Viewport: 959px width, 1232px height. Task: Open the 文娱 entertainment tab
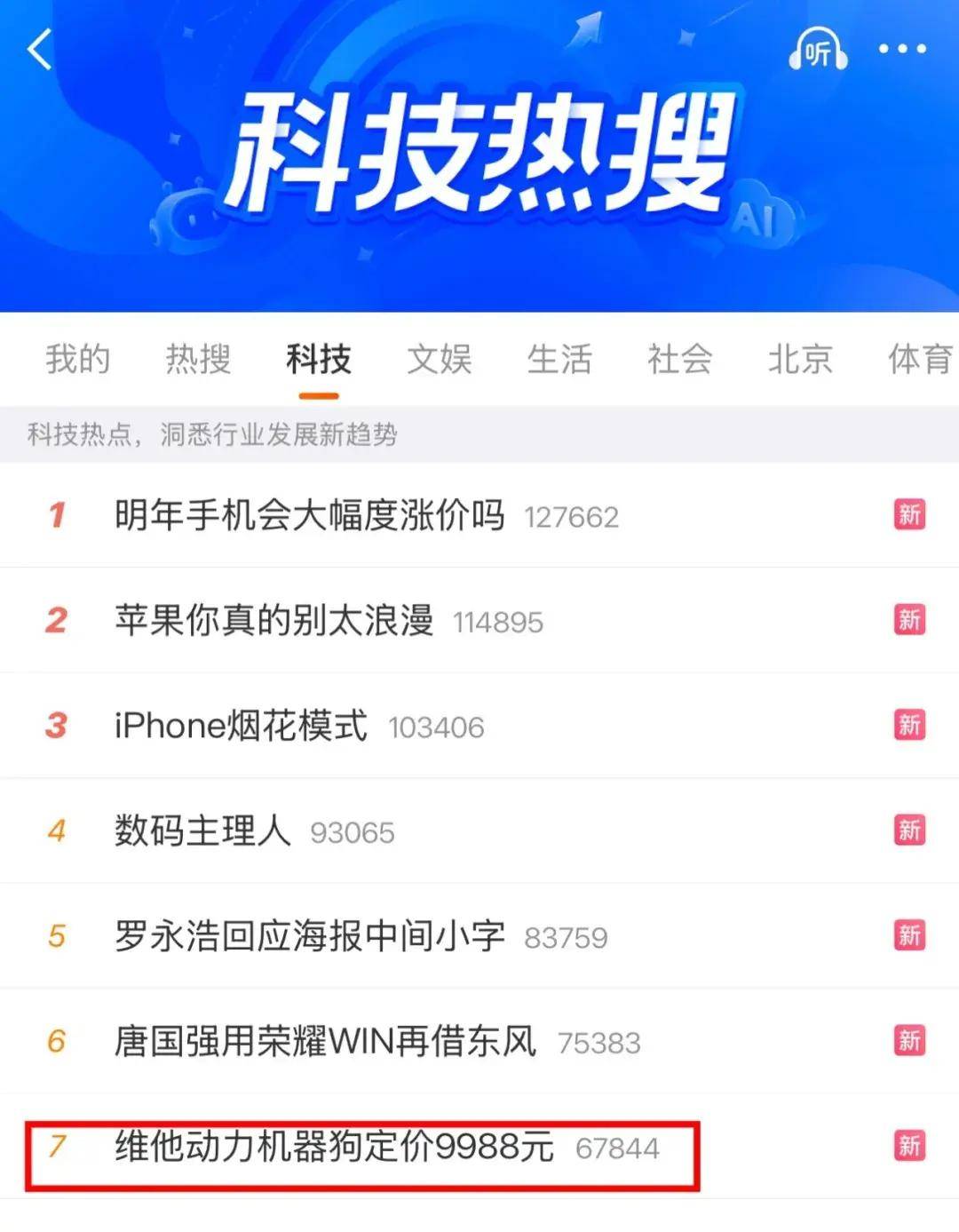(x=438, y=360)
